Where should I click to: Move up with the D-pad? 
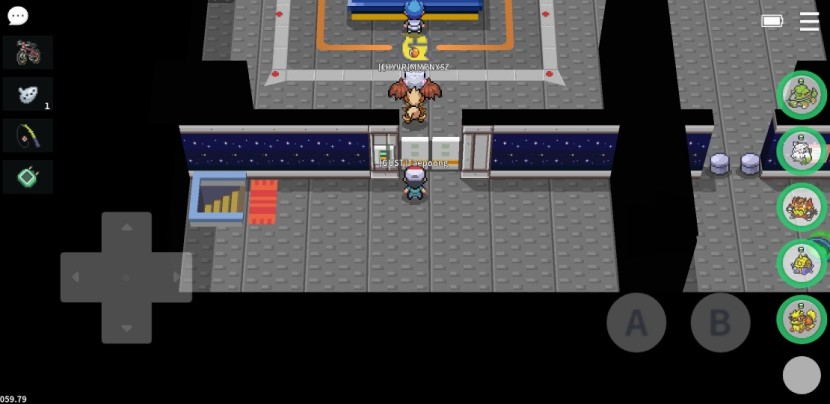[126, 235]
